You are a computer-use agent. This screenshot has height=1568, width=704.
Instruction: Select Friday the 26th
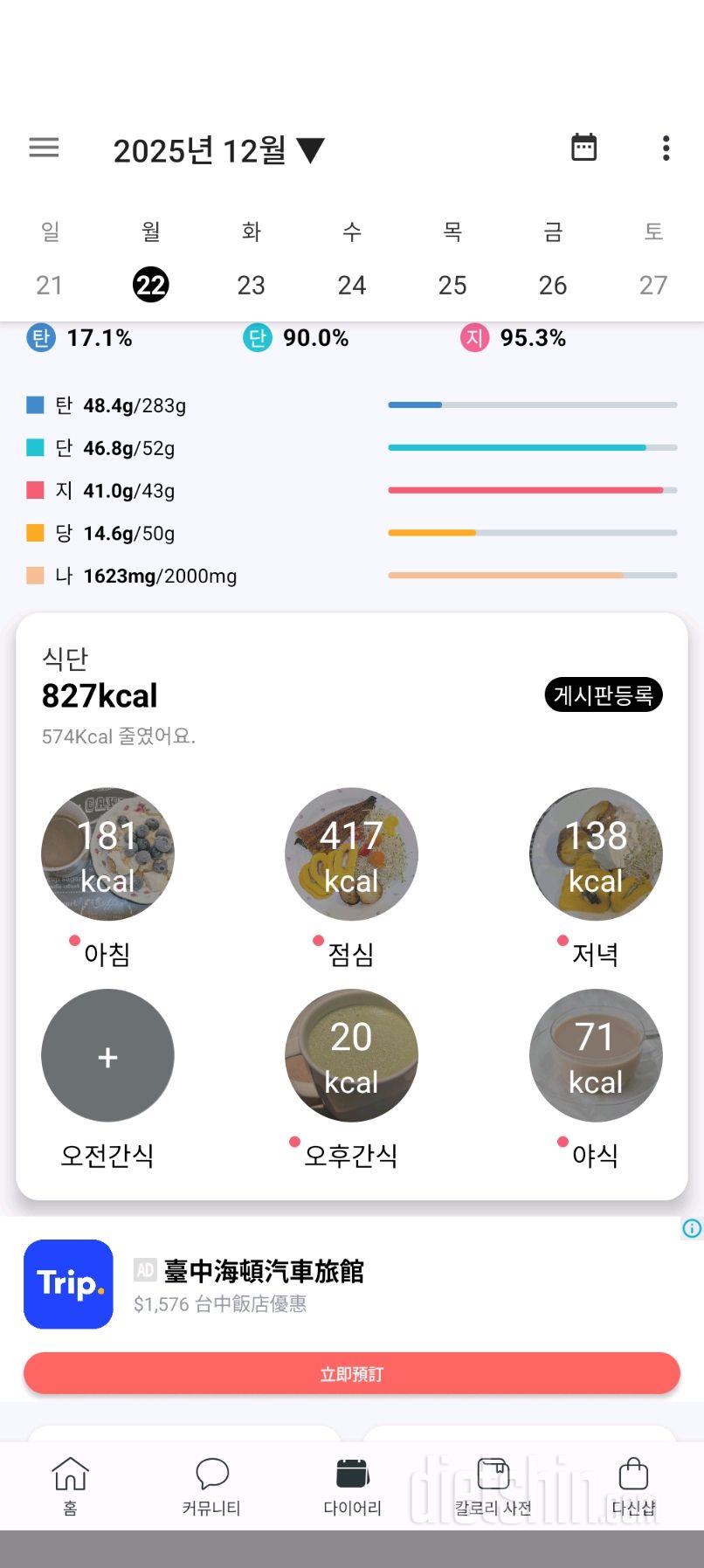552,285
